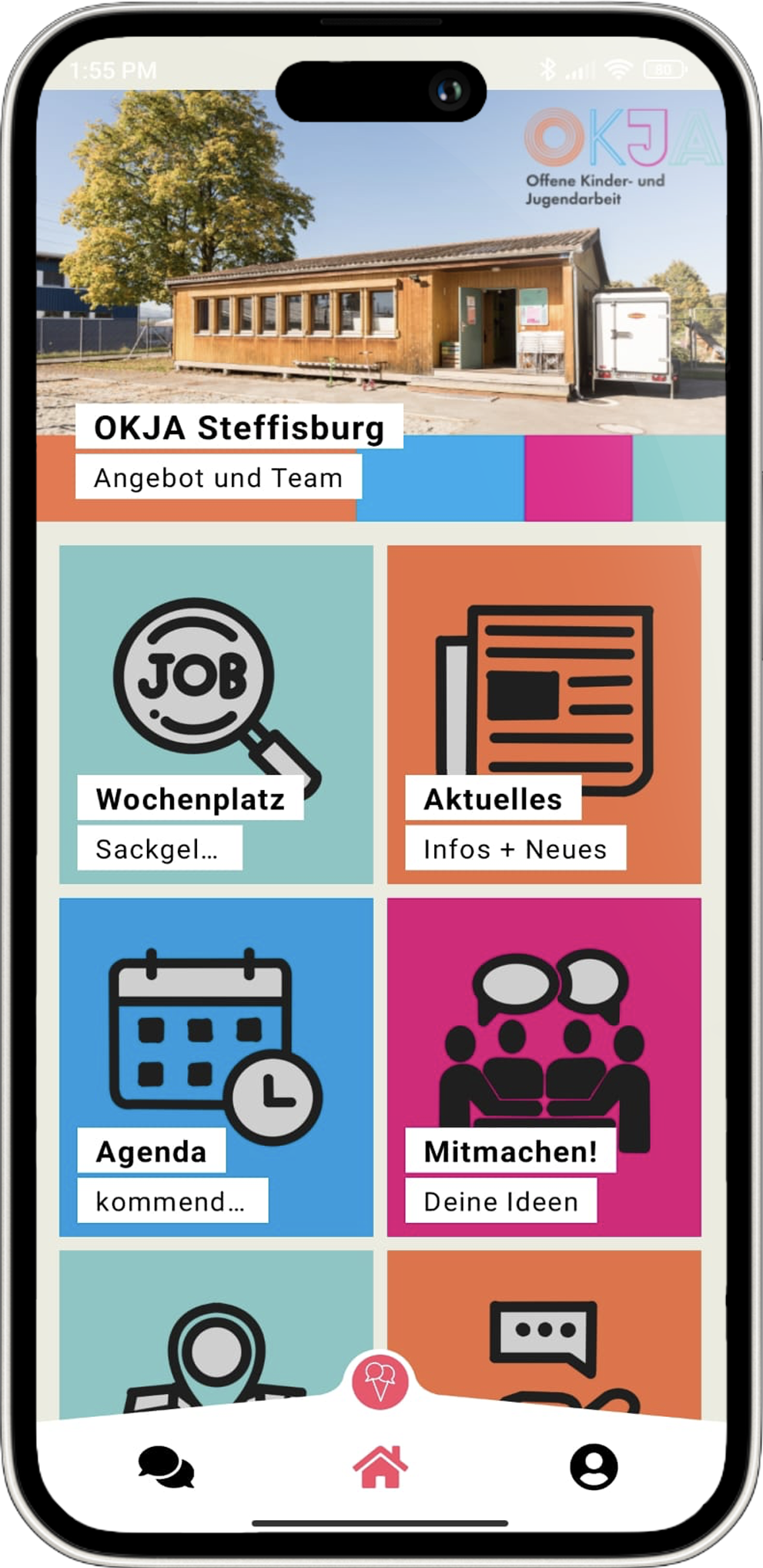Image resolution: width=763 pixels, height=1568 pixels.
Task: Switch to the chat tab
Action: 166,1466
